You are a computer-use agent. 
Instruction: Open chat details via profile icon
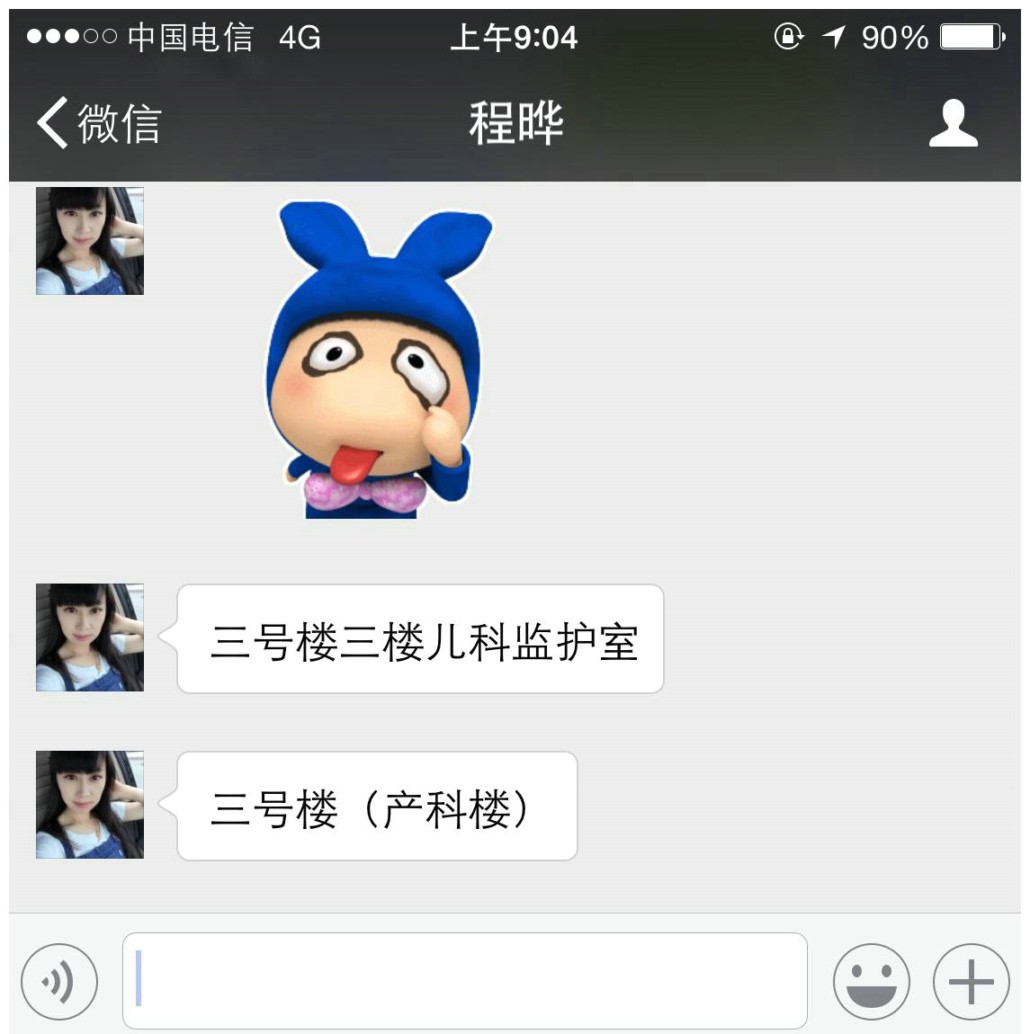click(952, 124)
